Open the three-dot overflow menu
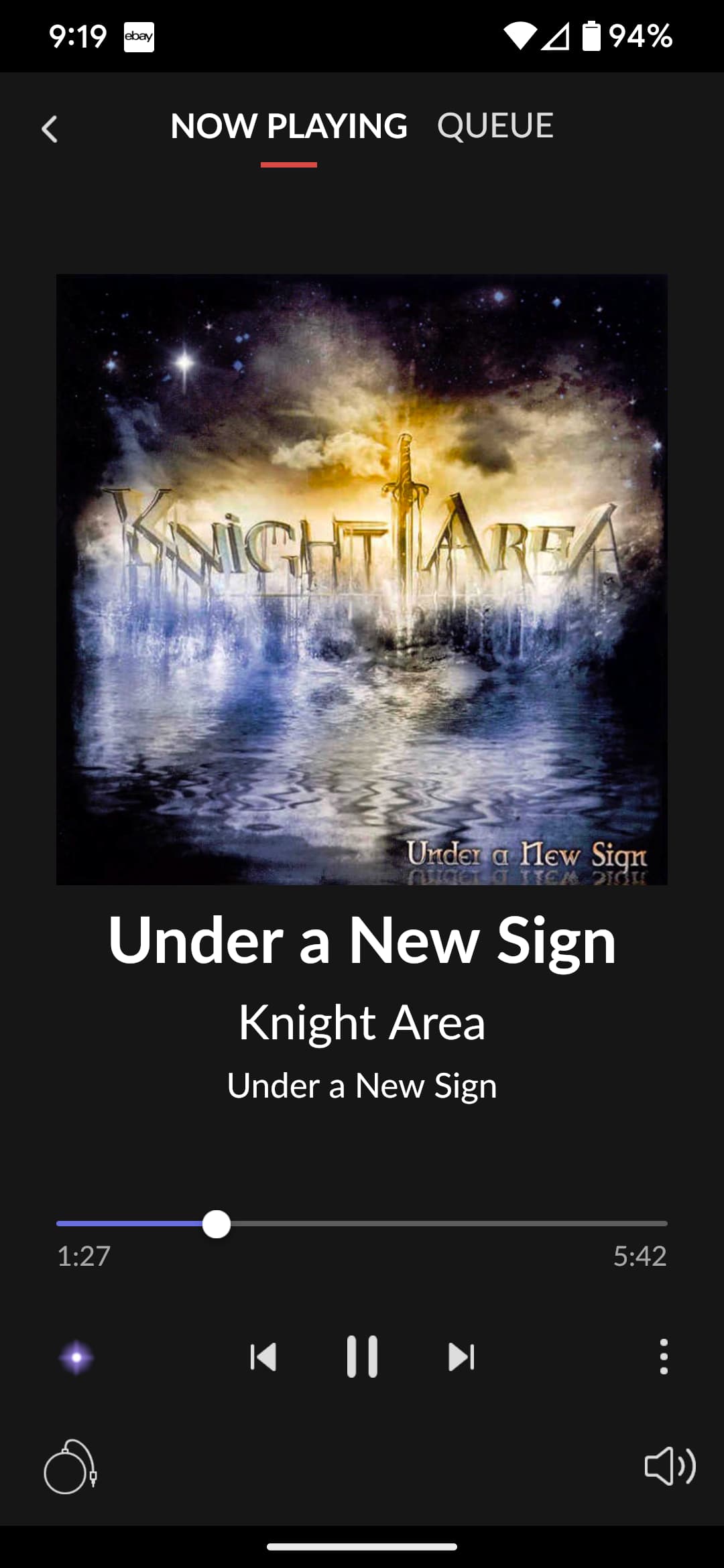Image resolution: width=724 pixels, height=1568 pixels. click(x=664, y=1357)
